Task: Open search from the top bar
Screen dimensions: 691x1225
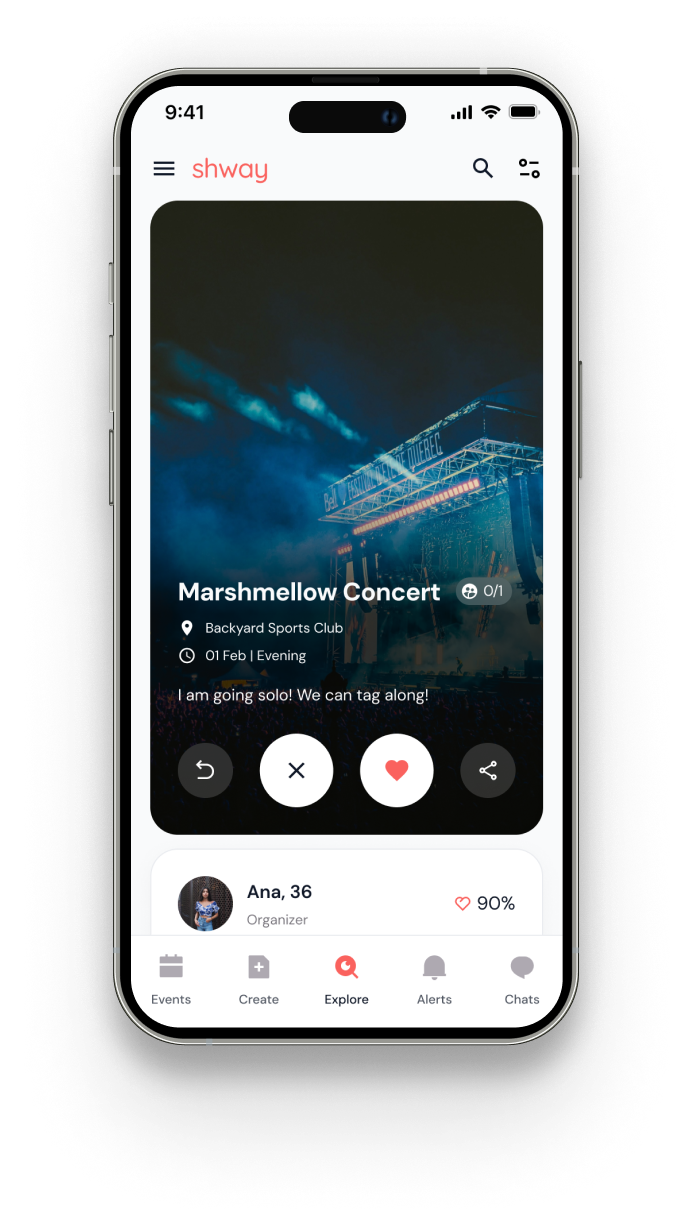Action: (483, 169)
